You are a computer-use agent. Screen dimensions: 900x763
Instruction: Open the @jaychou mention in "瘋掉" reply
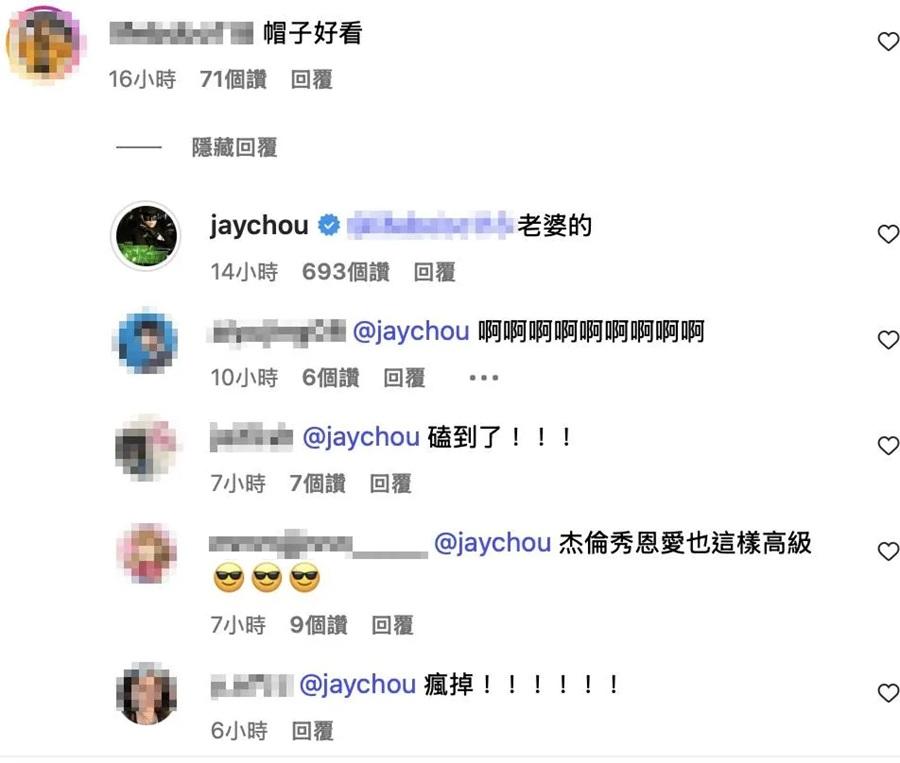[x=357, y=685]
